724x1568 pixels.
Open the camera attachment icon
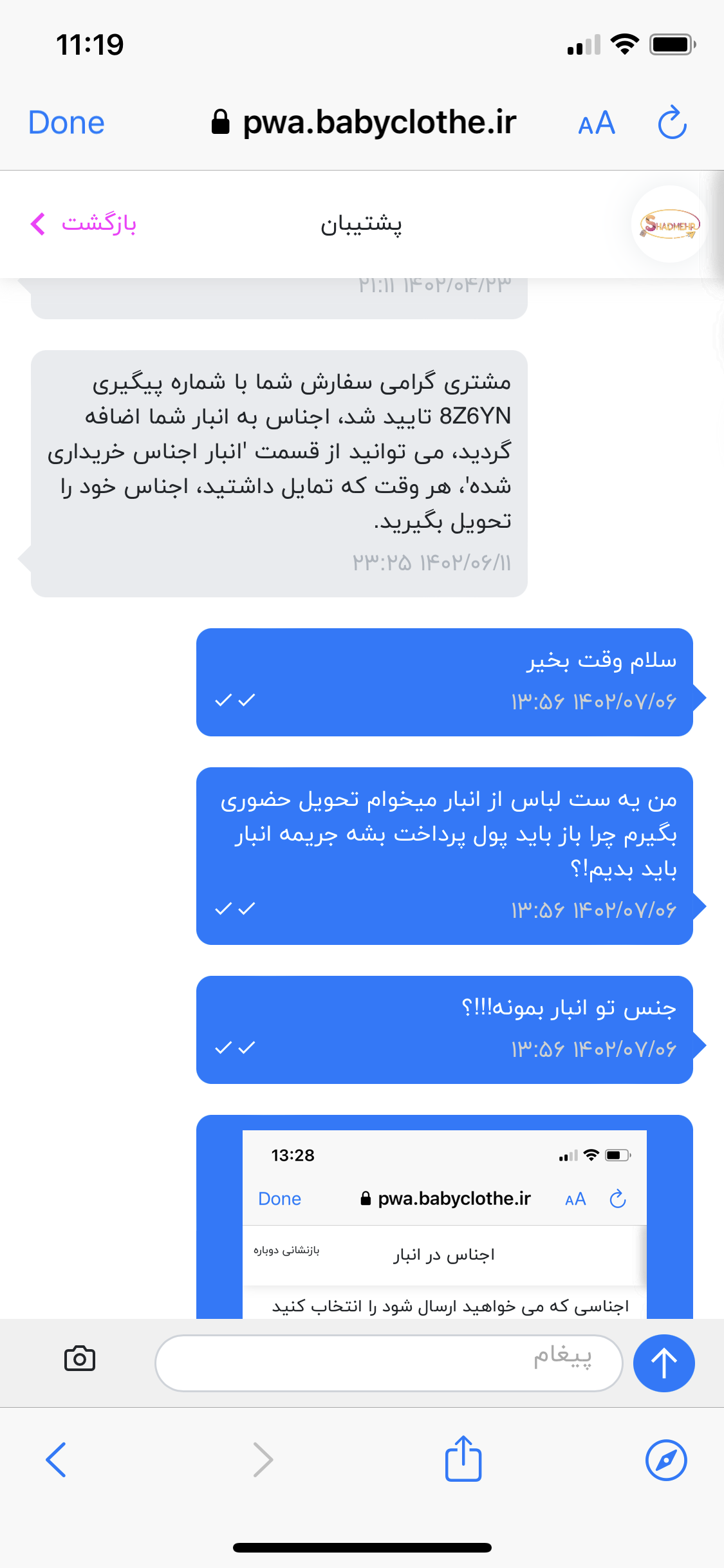click(x=80, y=1358)
